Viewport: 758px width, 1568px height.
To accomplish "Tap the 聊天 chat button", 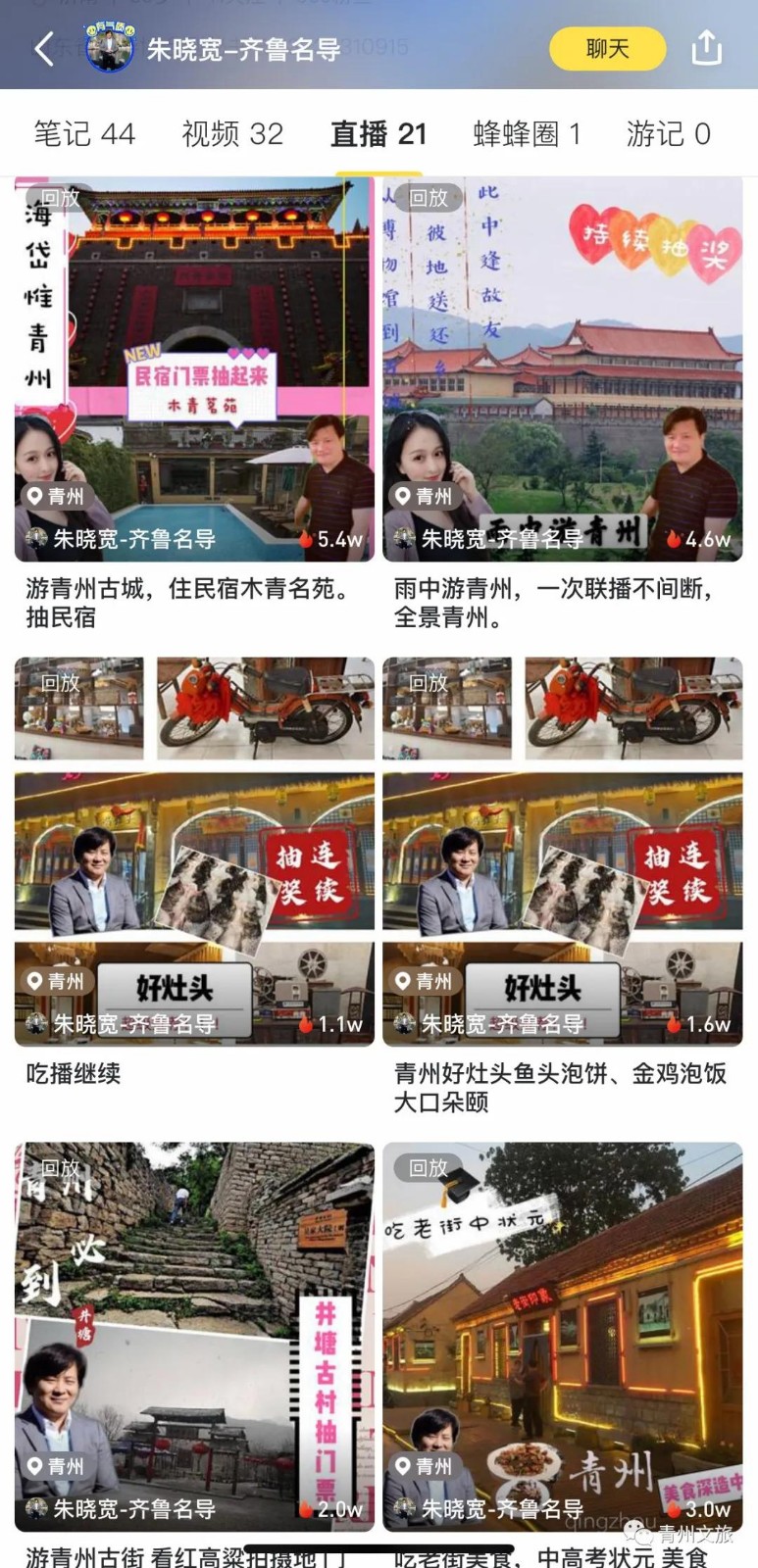I will tap(607, 49).
